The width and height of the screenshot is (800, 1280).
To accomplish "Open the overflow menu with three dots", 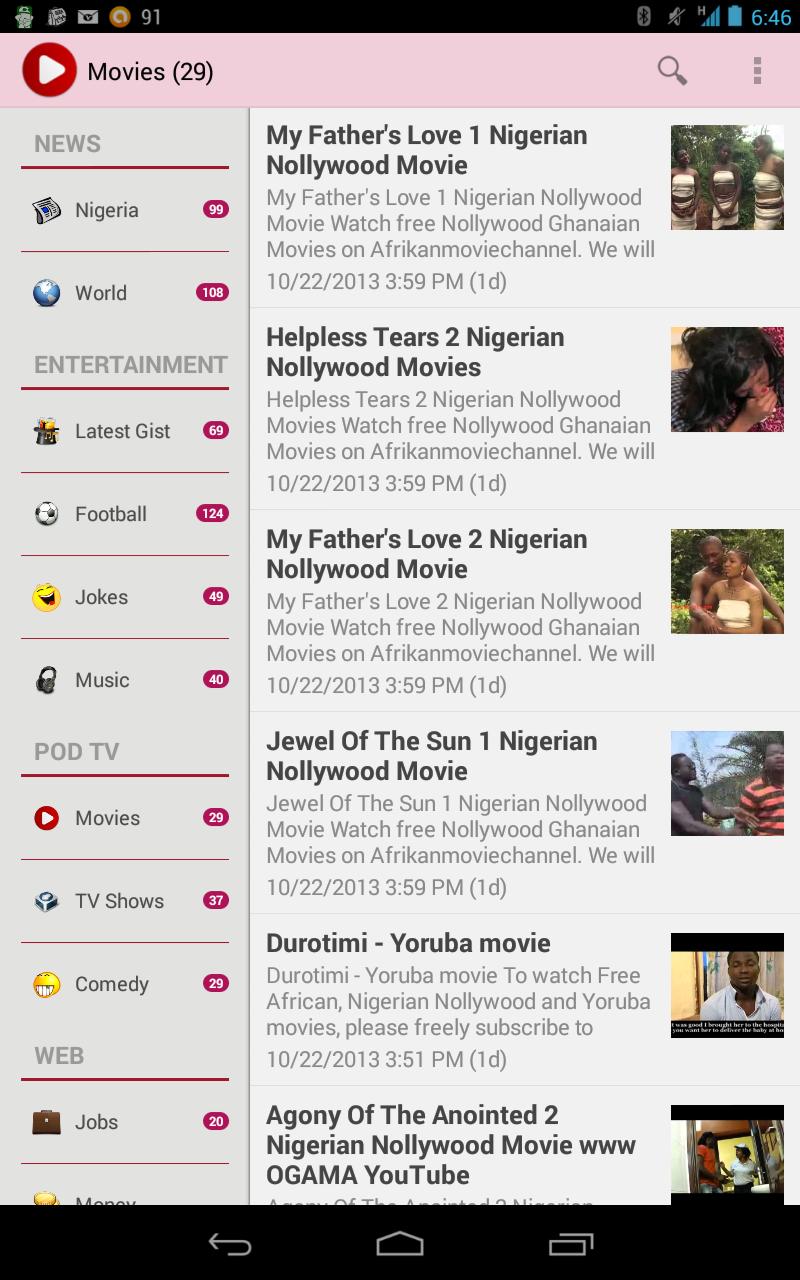I will click(756, 71).
